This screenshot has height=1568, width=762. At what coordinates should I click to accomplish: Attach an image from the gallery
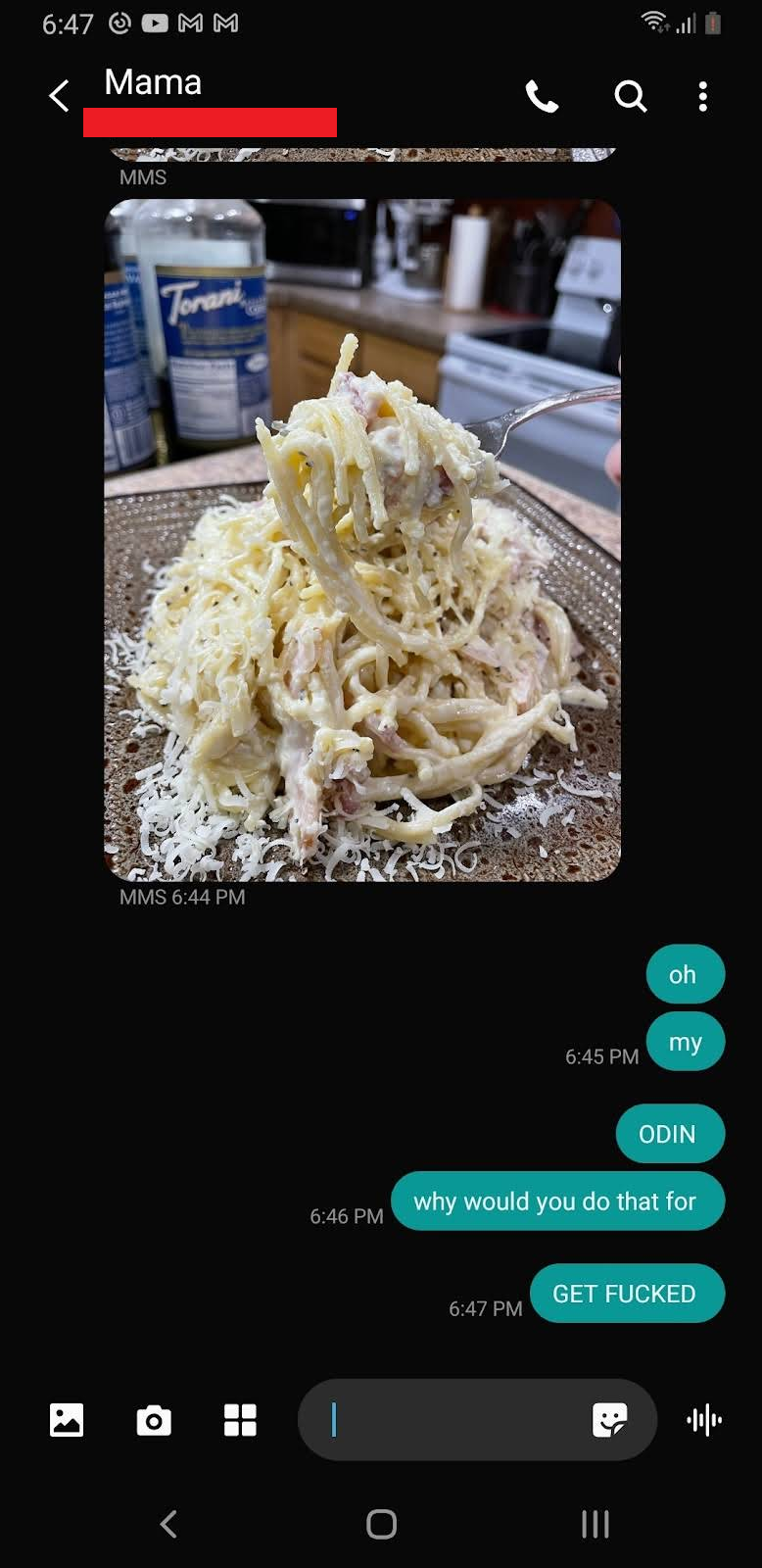67,1419
